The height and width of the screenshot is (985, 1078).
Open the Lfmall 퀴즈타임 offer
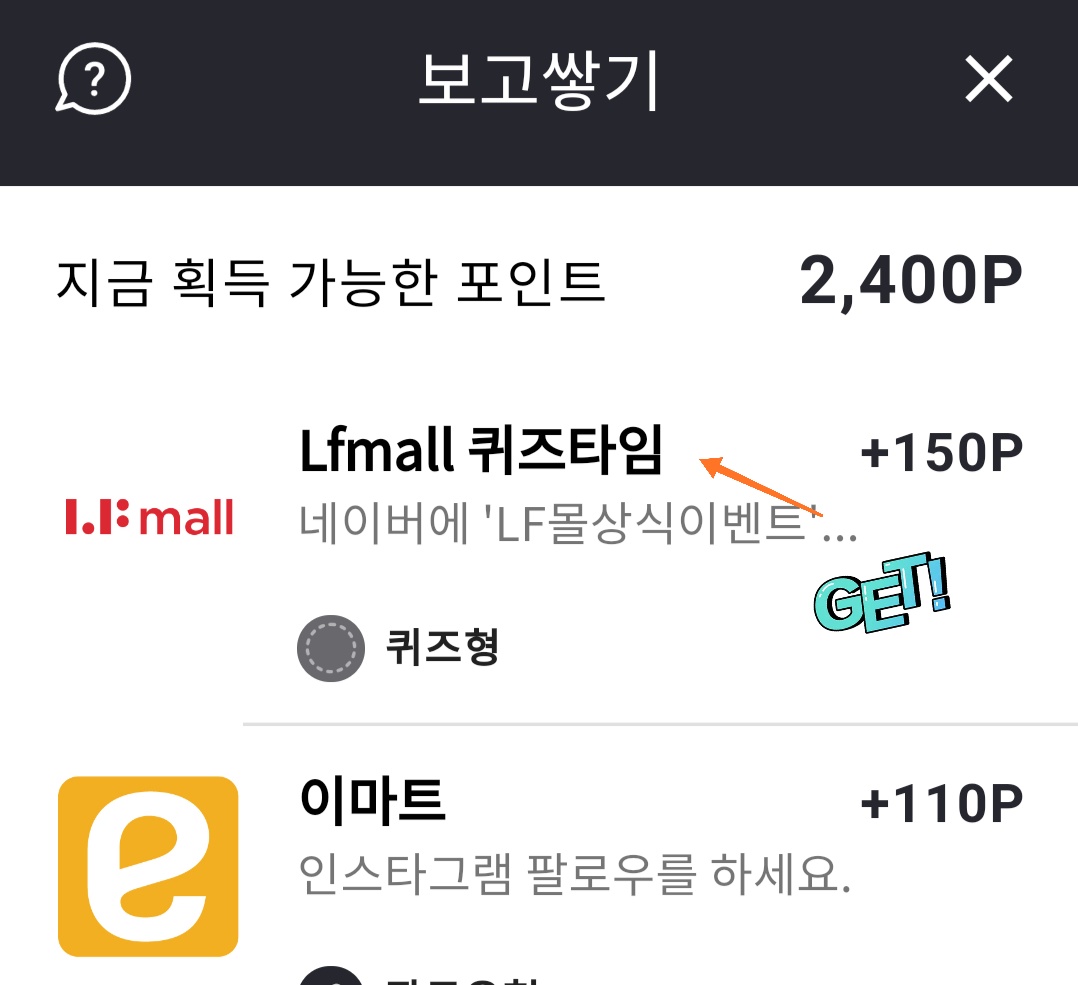481,454
